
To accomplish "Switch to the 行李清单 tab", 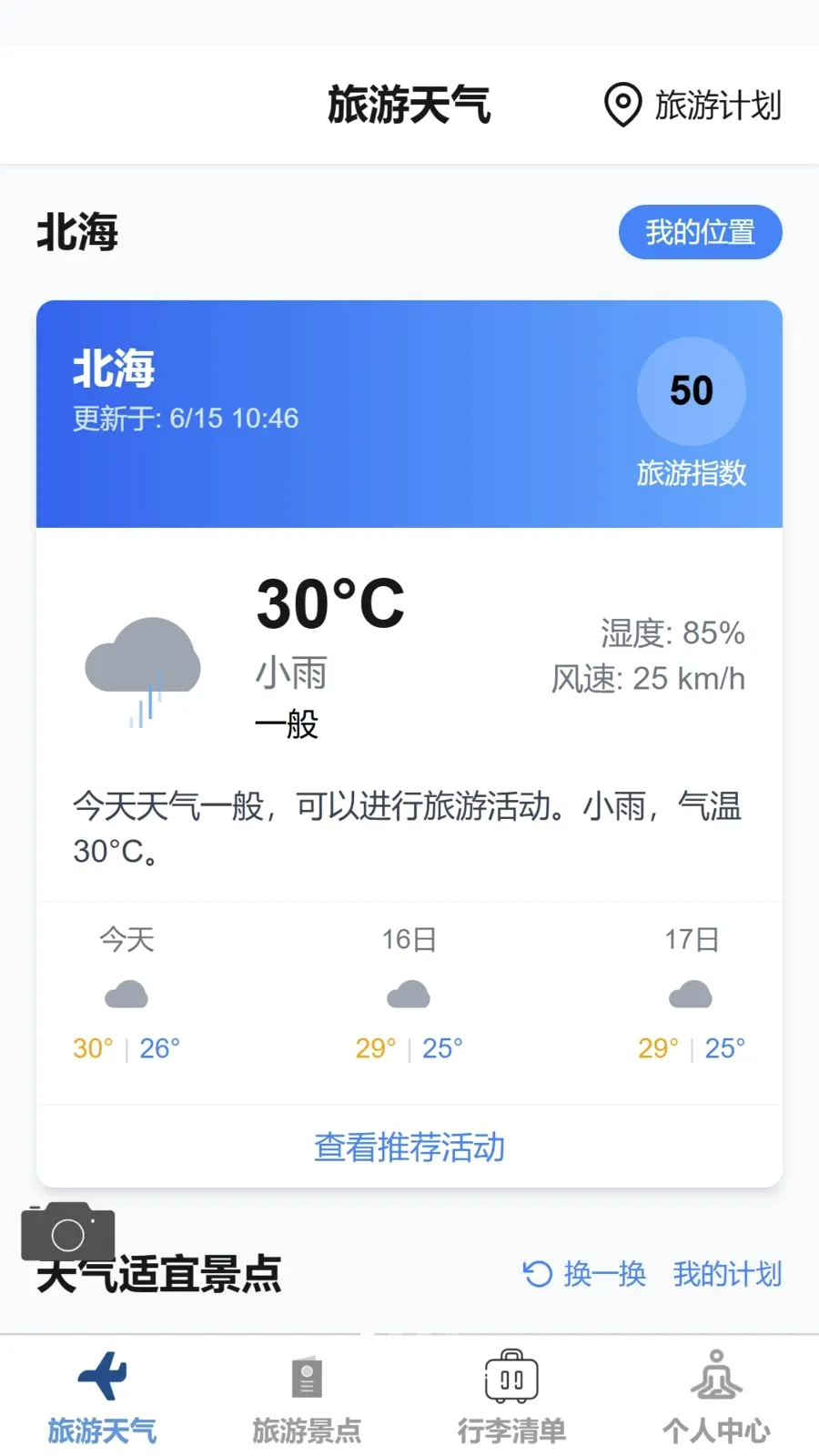I will click(511, 1398).
